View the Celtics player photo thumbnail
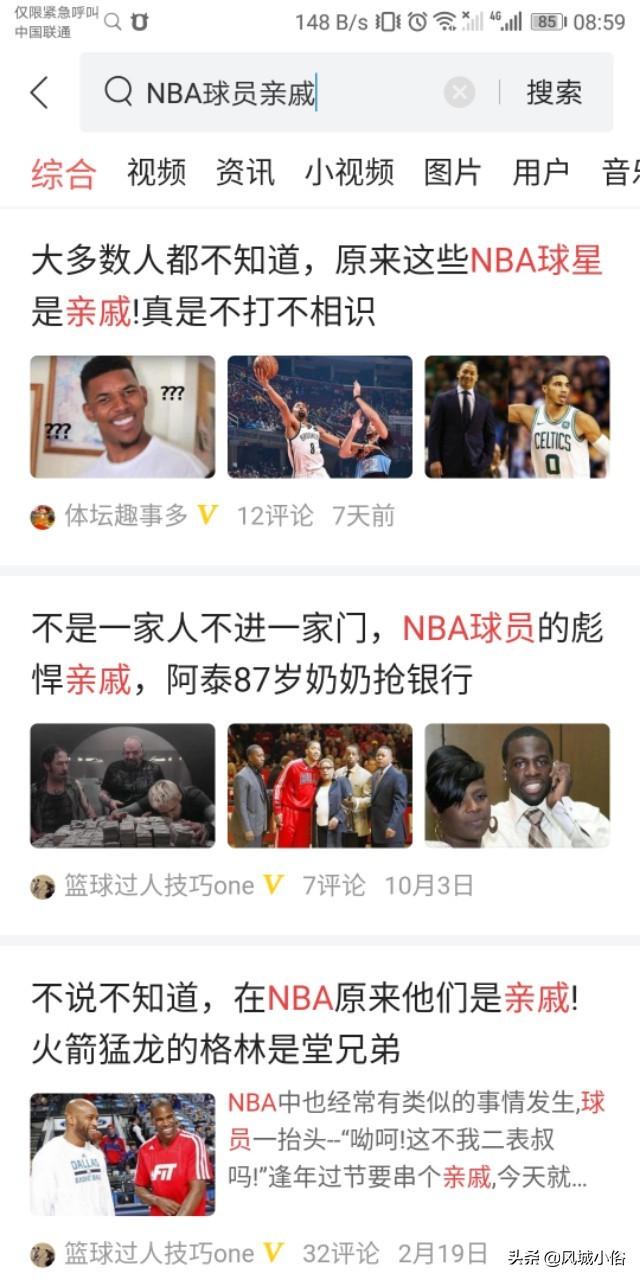This screenshot has width=640, height=1280. point(517,417)
